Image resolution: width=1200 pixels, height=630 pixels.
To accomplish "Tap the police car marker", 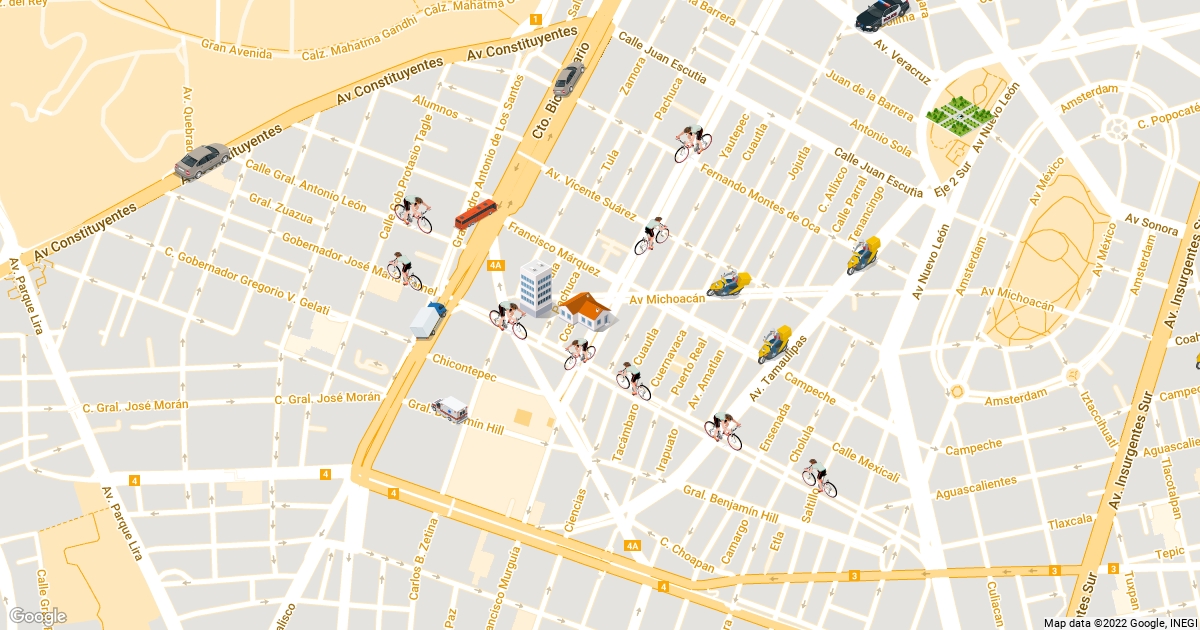I will (882, 14).
